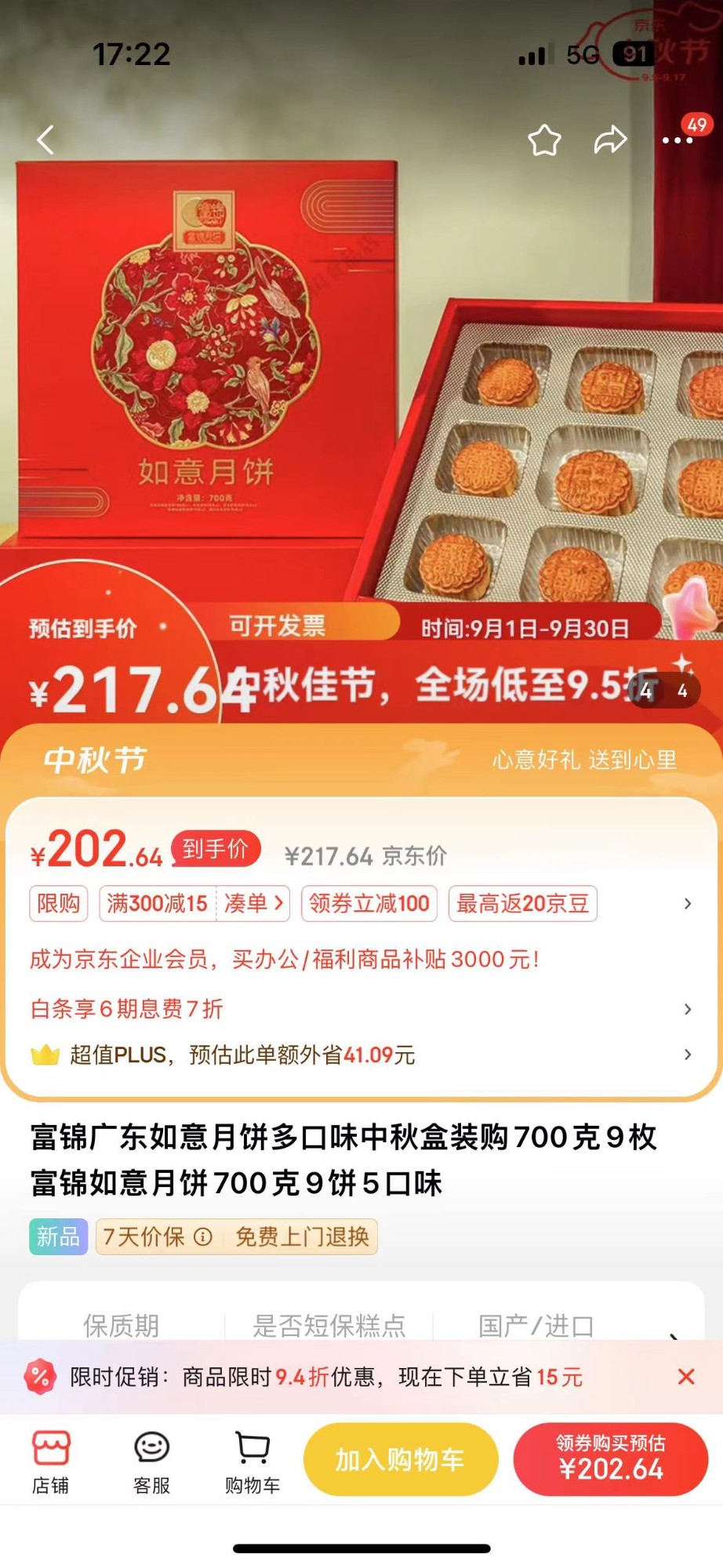
Task: Tap the 领券立减100 coupon chip
Action: 369,903
